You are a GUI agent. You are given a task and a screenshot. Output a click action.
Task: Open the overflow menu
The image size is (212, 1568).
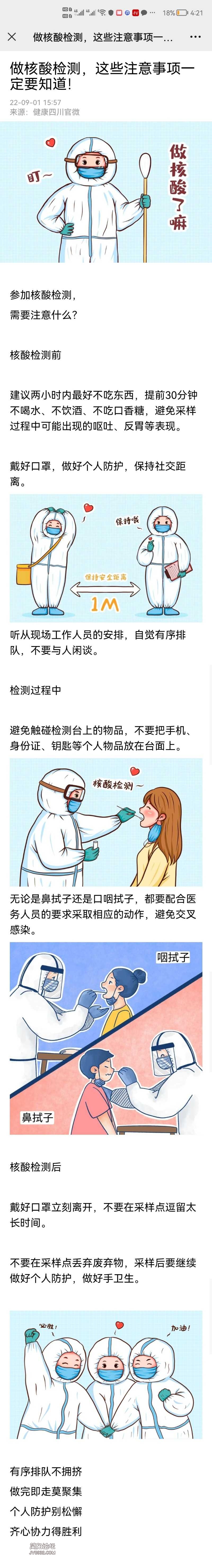pos(195,37)
